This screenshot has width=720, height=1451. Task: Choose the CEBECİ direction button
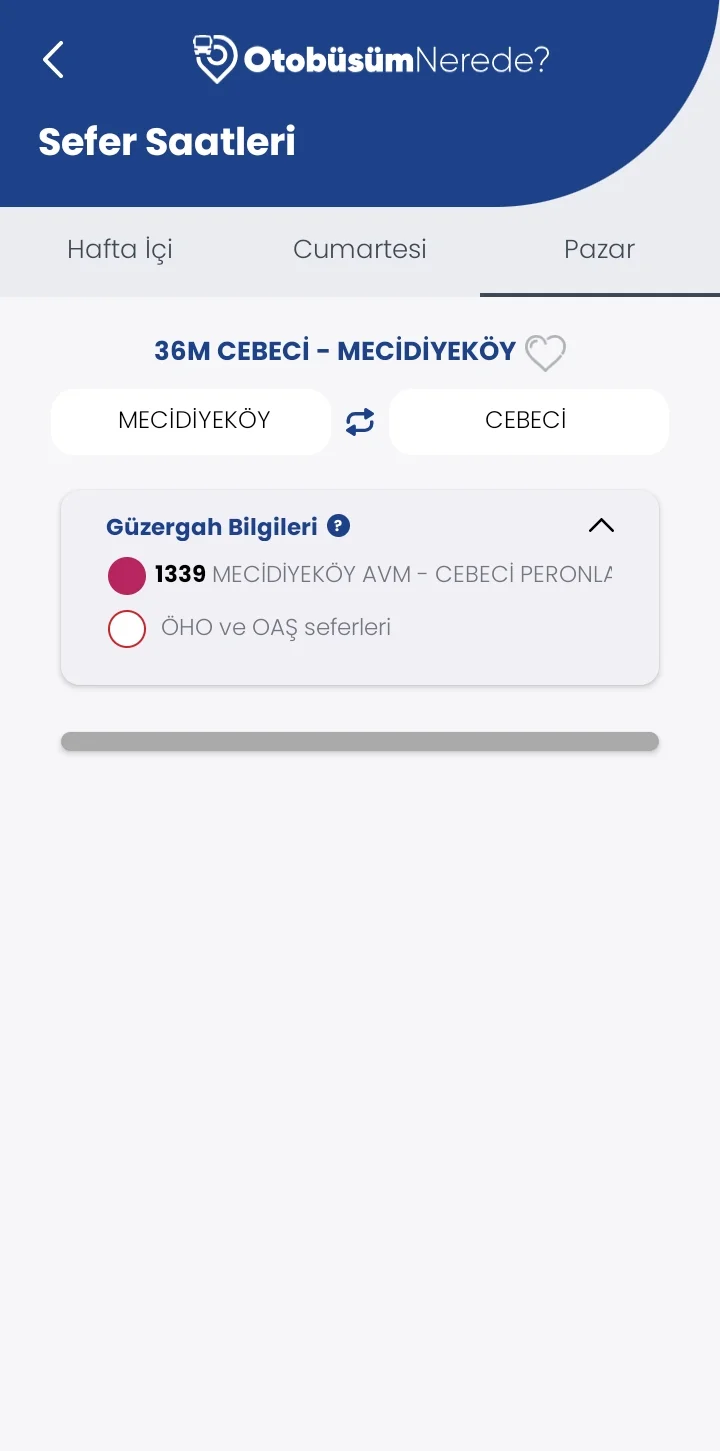(527, 421)
